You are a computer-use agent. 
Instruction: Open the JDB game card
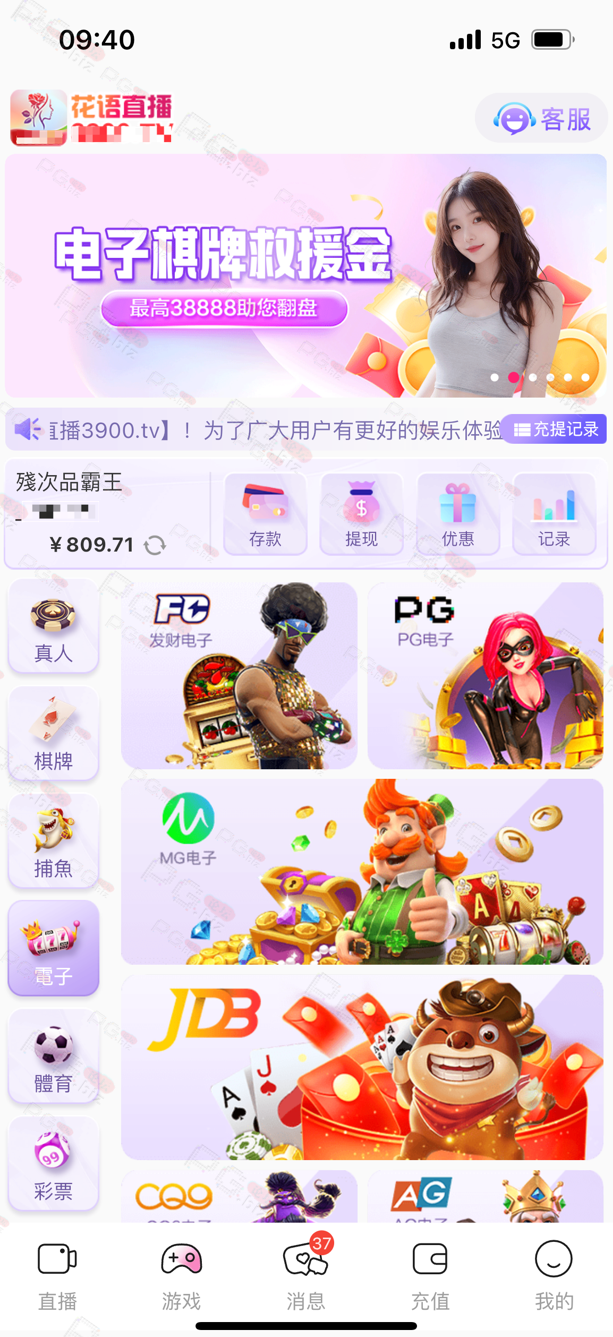[362, 1068]
